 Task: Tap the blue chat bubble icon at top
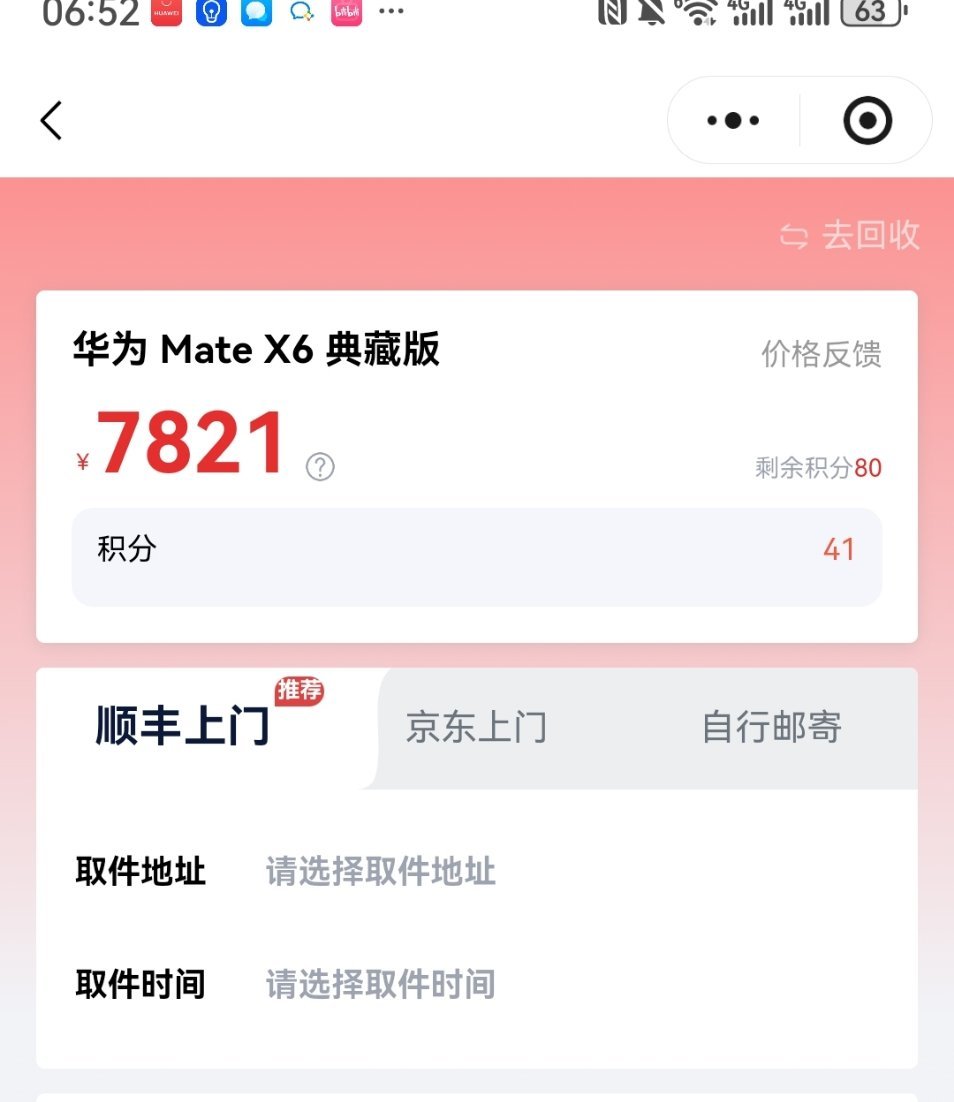click(x=256, y=13)
